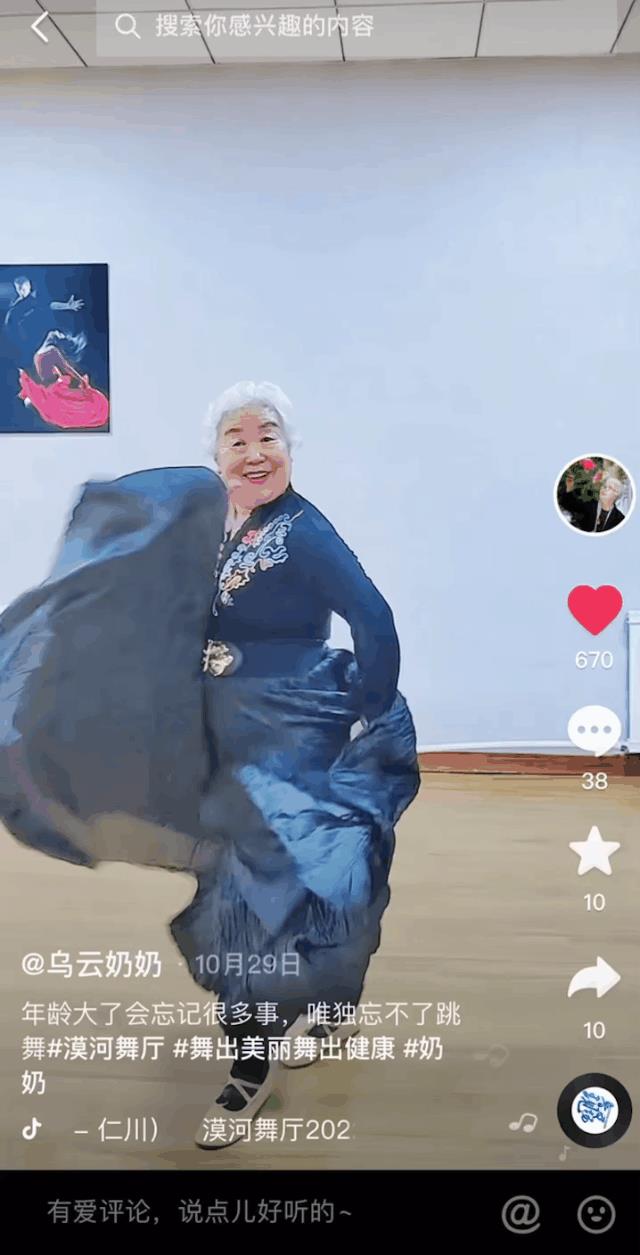Open the spinning music disc
The width and height of the screenshot is (640, 1255).
tap(594, 1109)
